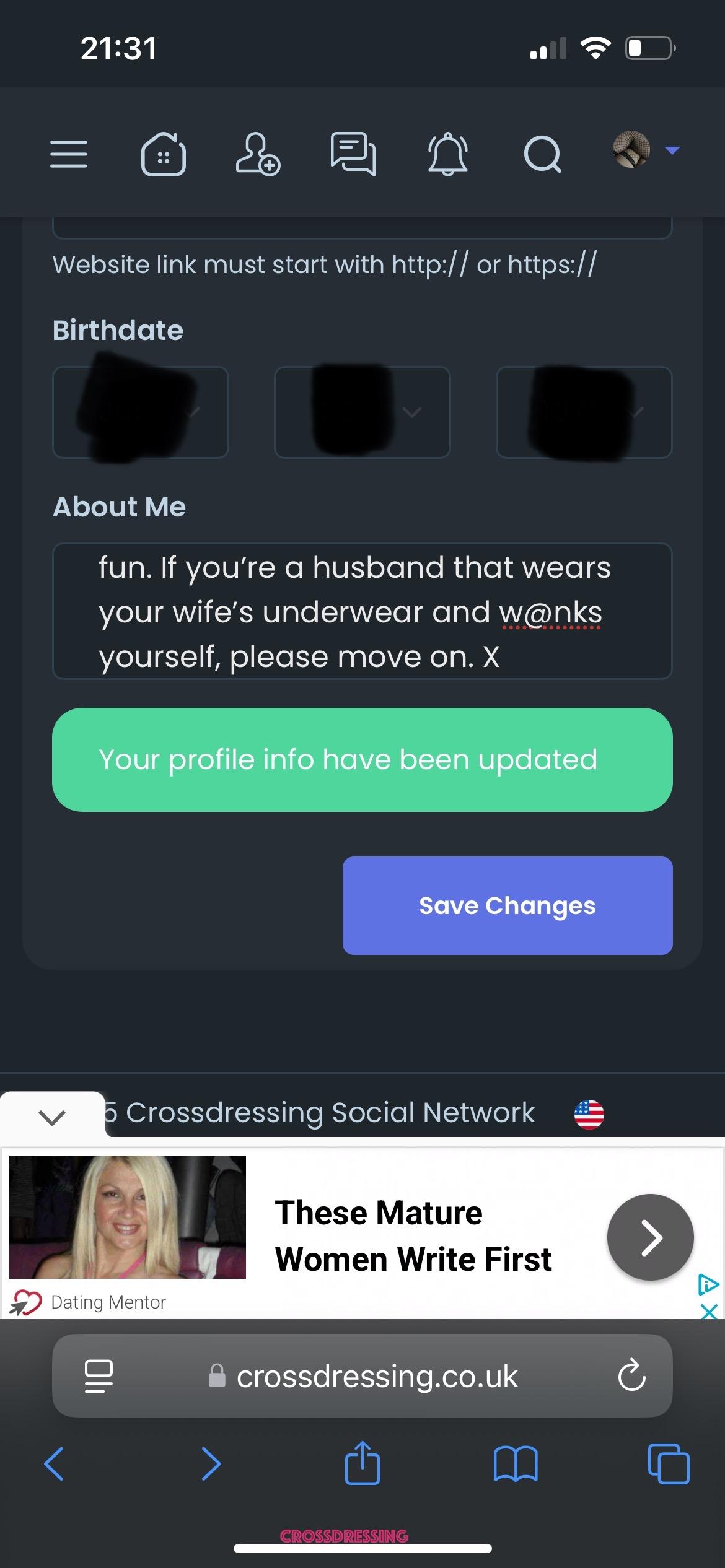Open Safari bookmarks
Viewport: 725px width, 1568px height.
click(x=516, y=1464)
